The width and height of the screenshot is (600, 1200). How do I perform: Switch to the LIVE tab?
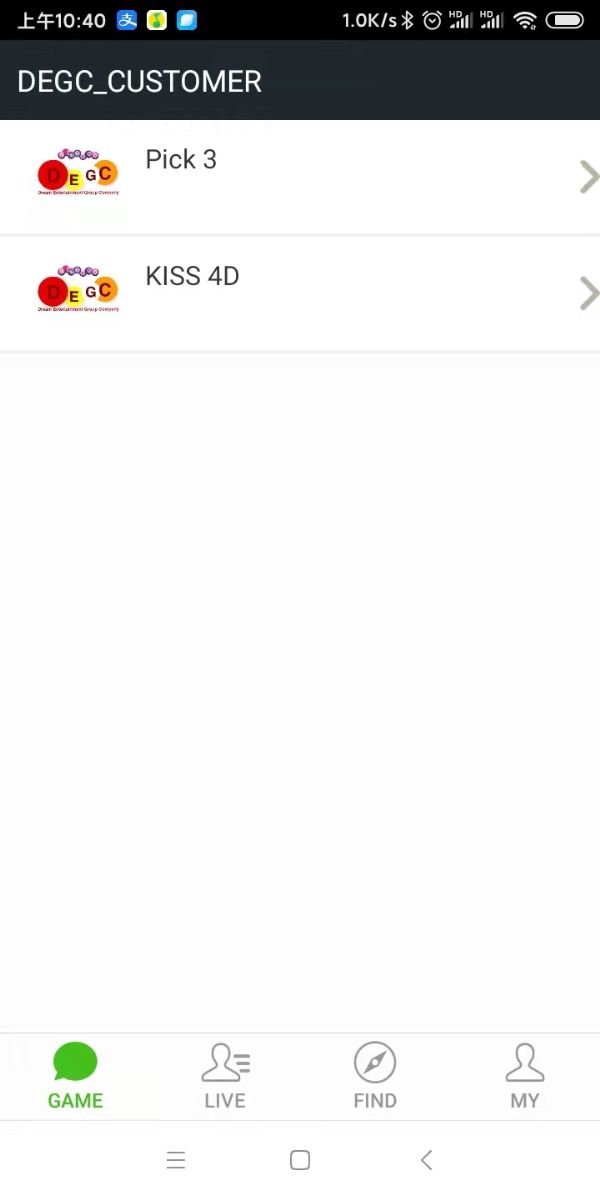click(x=225, y=1077)
